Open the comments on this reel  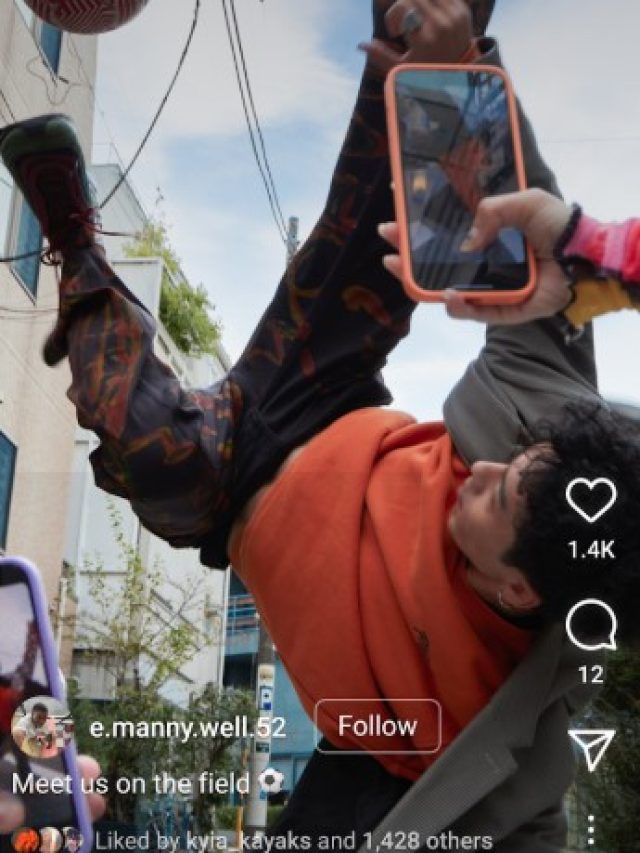pyautogui.click(x=591, y=626)
